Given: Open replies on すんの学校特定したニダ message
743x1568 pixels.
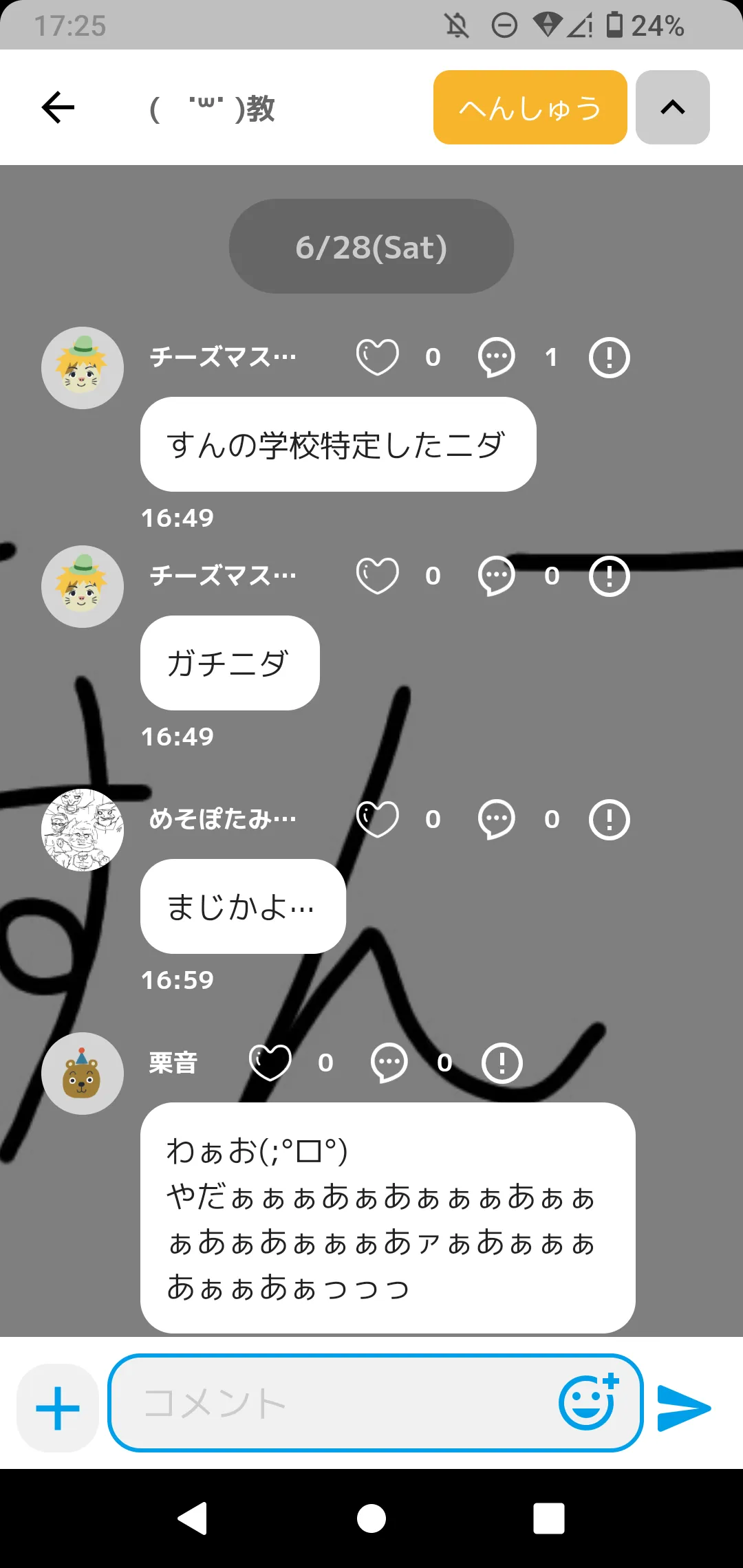Looking at the screenshot, I should pyautogui.click(x=496, y=358).
